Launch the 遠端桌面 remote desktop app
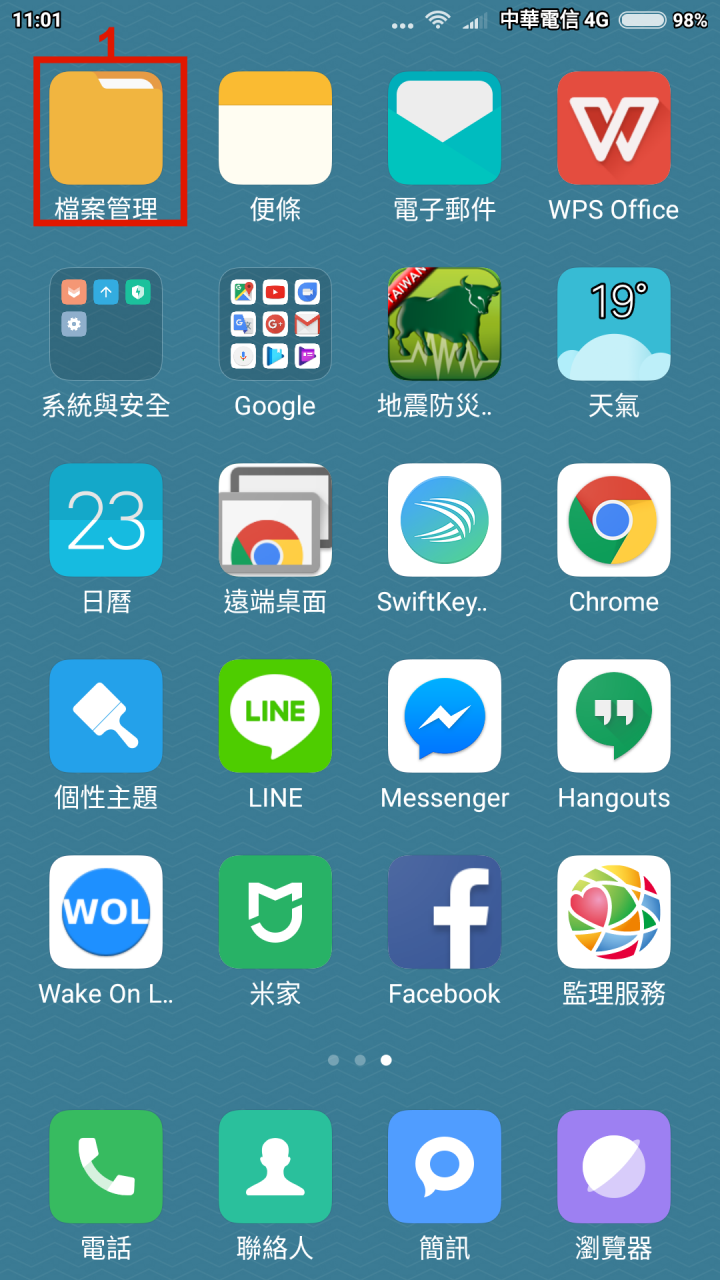Screen dimensions: 720x1280 (275, 520)
